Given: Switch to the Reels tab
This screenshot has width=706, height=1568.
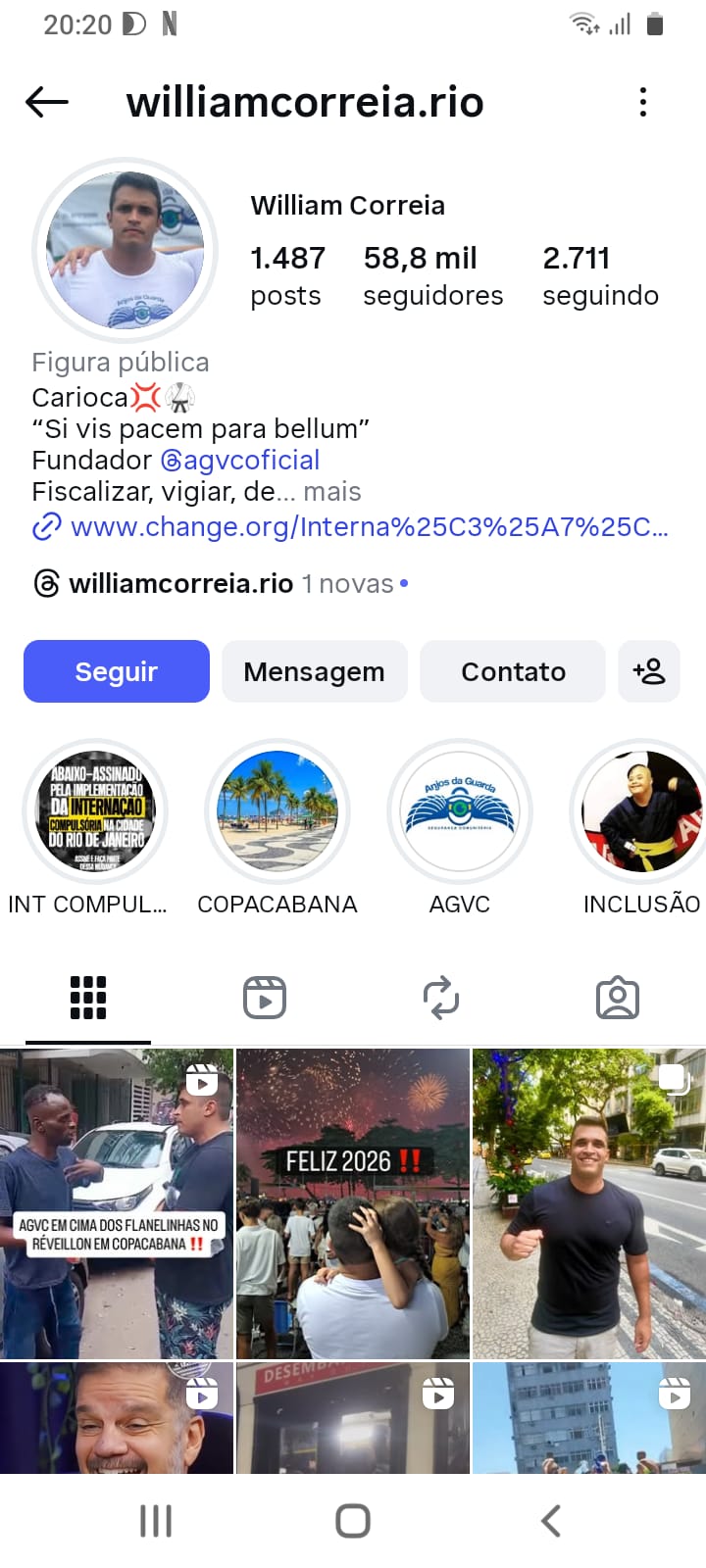Looking at the screenshot, I should click(x=265, y=998).
